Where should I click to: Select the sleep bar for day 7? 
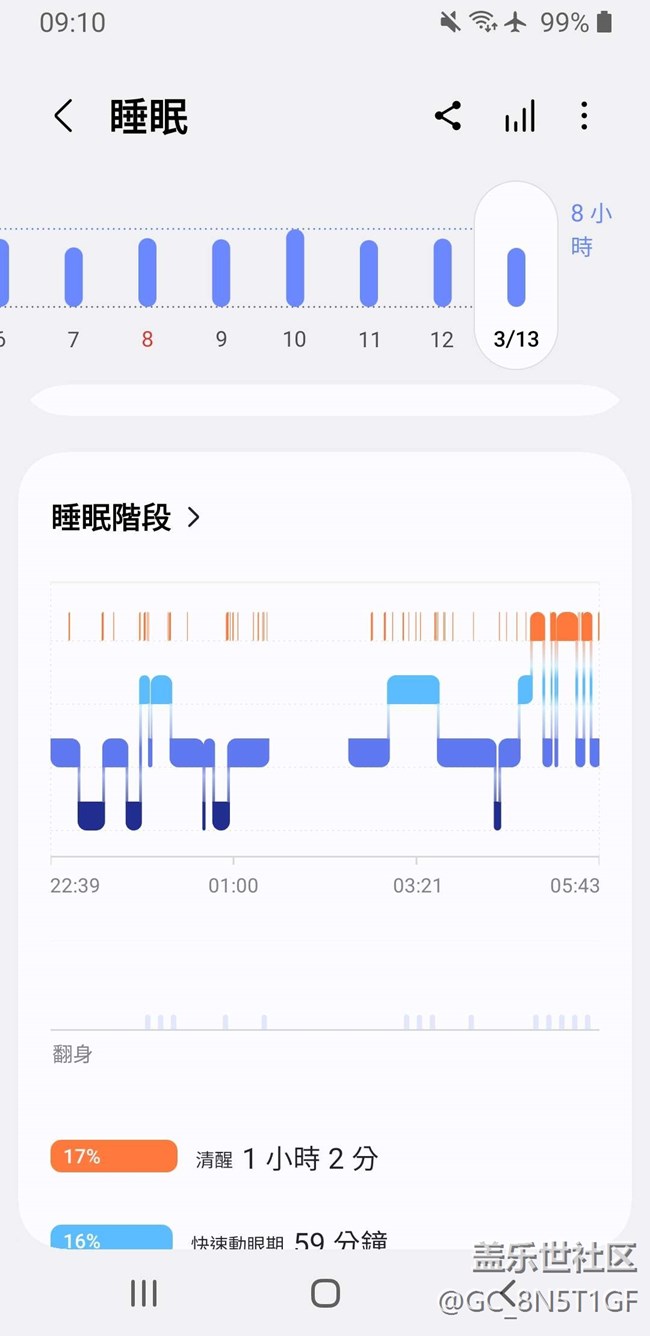point(73,277)
